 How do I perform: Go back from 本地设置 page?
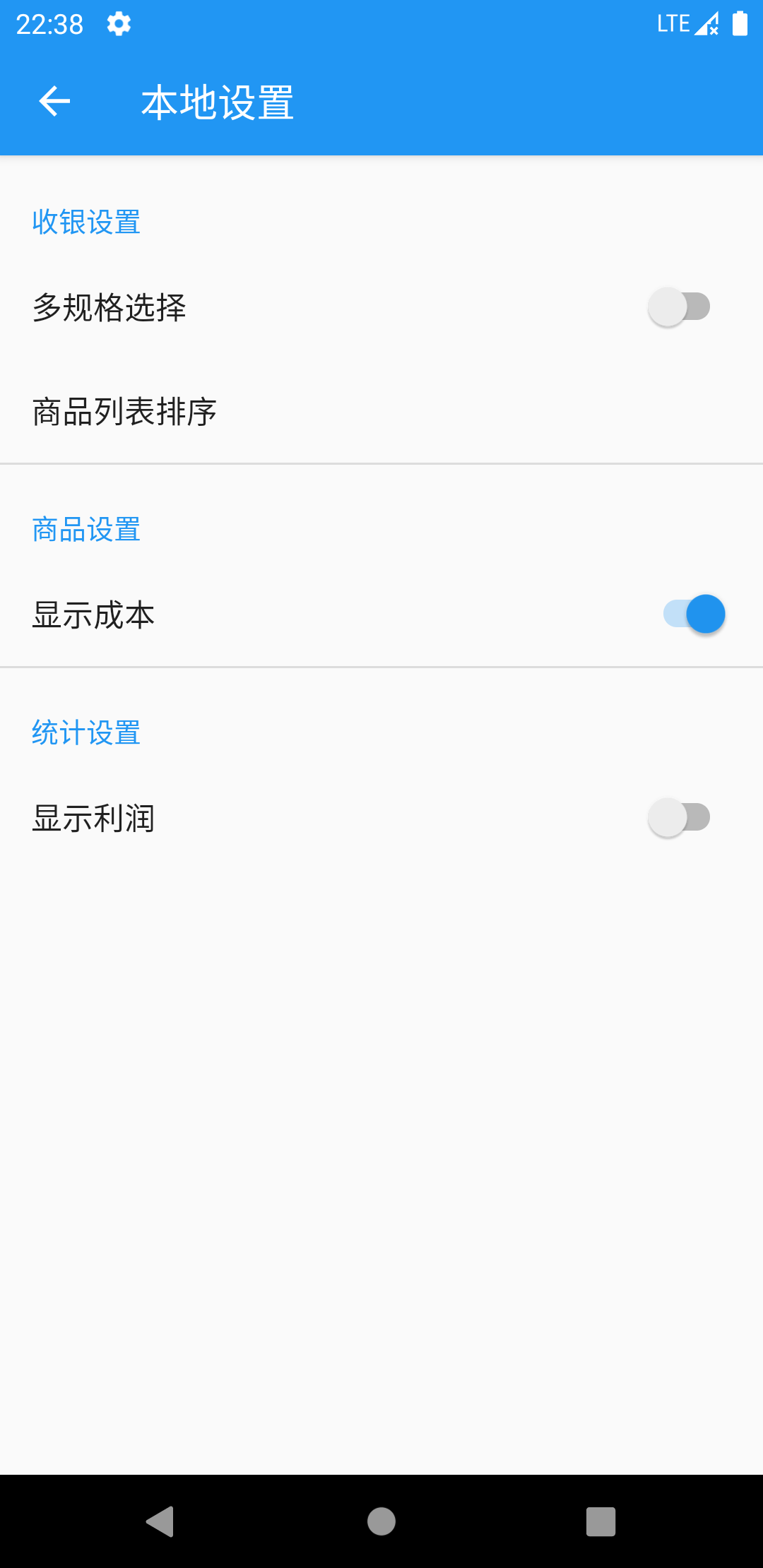tap(54, 102)
